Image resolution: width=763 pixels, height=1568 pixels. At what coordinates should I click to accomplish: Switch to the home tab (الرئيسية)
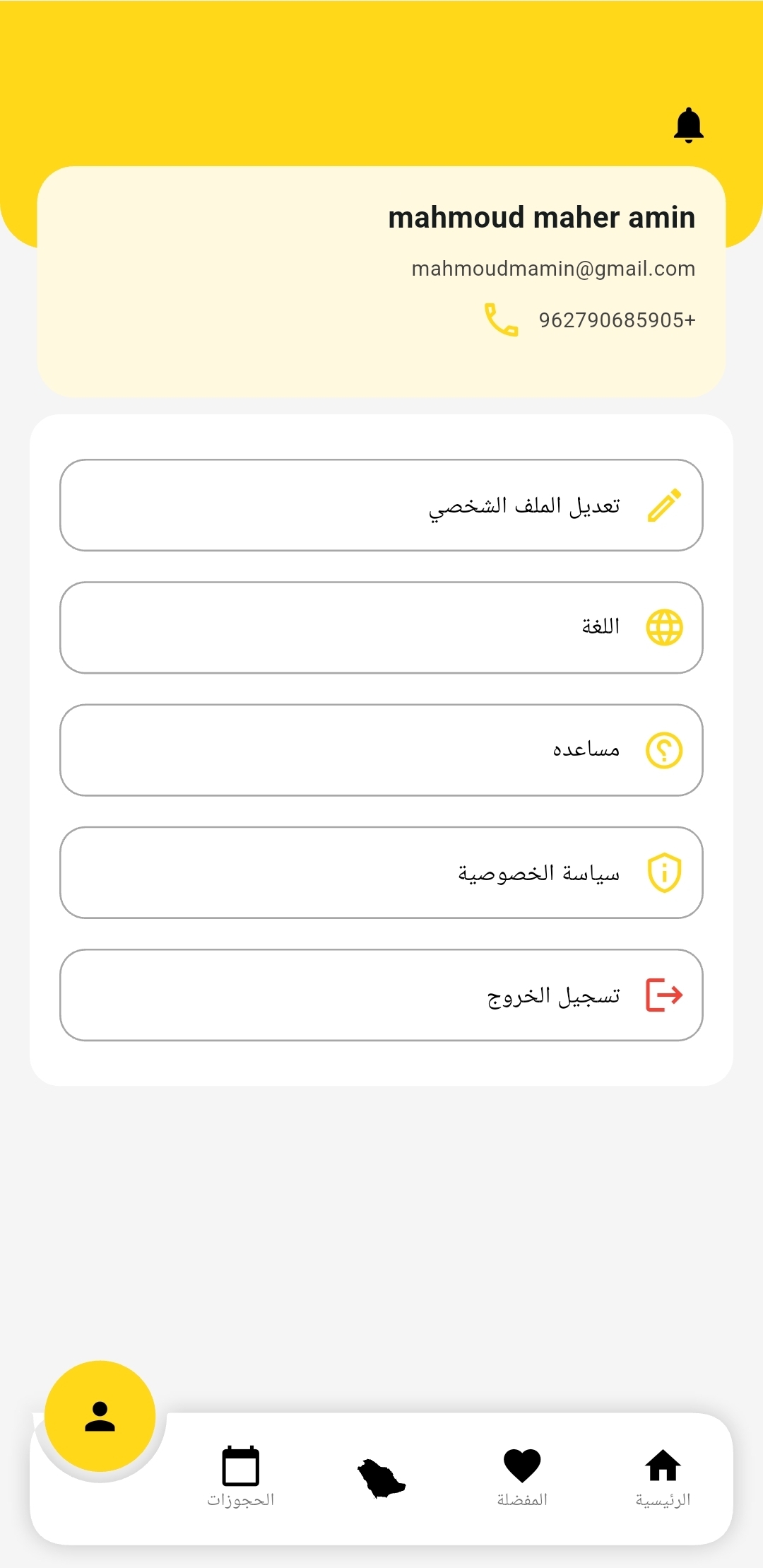tap(663, 1476)
